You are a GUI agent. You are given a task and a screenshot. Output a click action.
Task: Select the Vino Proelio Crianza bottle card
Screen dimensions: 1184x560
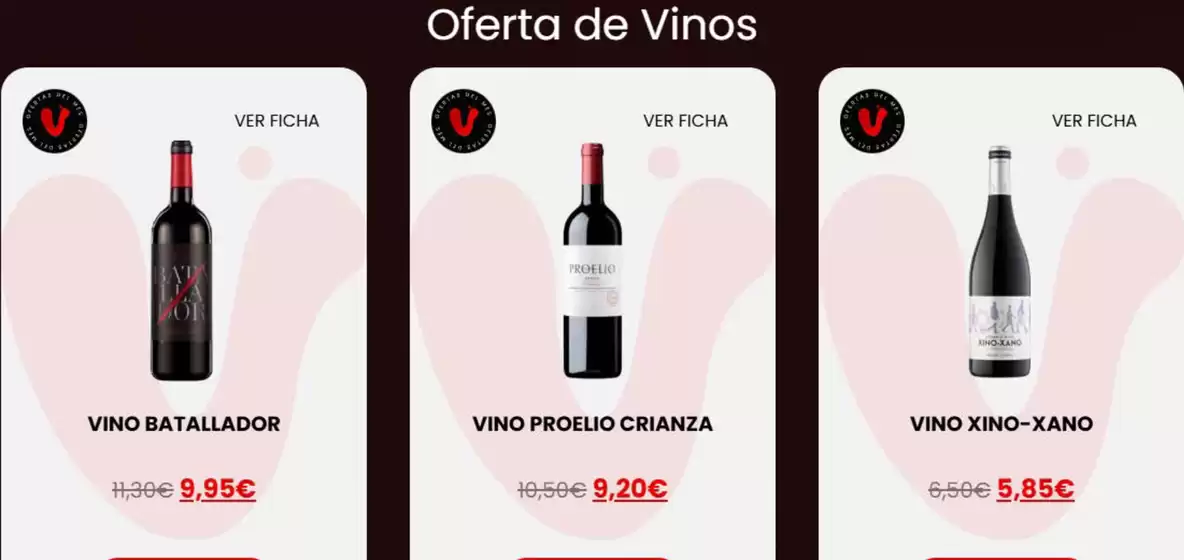point(592,262)
